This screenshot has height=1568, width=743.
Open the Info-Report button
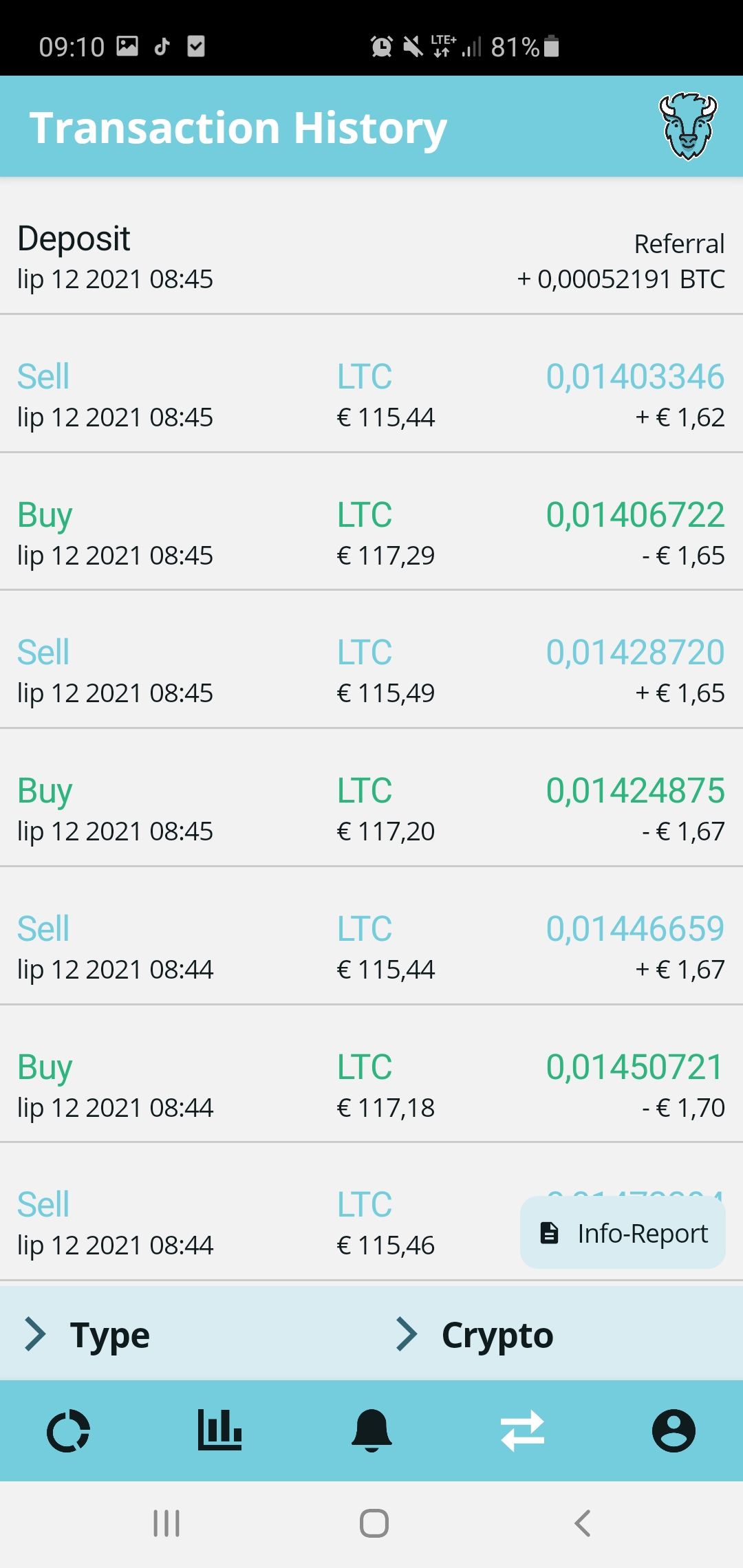[x=623, y=1232]
